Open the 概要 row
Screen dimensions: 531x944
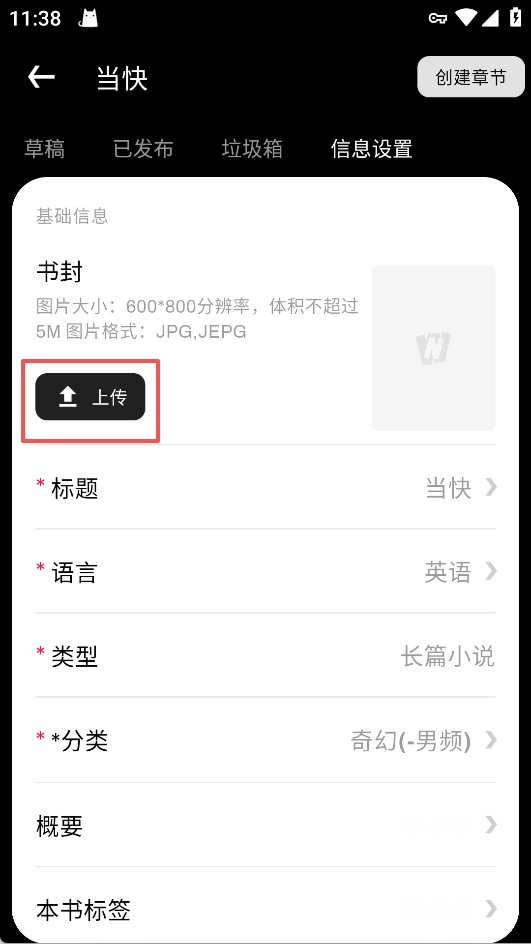pyautogui.click(x=266, y=825)
